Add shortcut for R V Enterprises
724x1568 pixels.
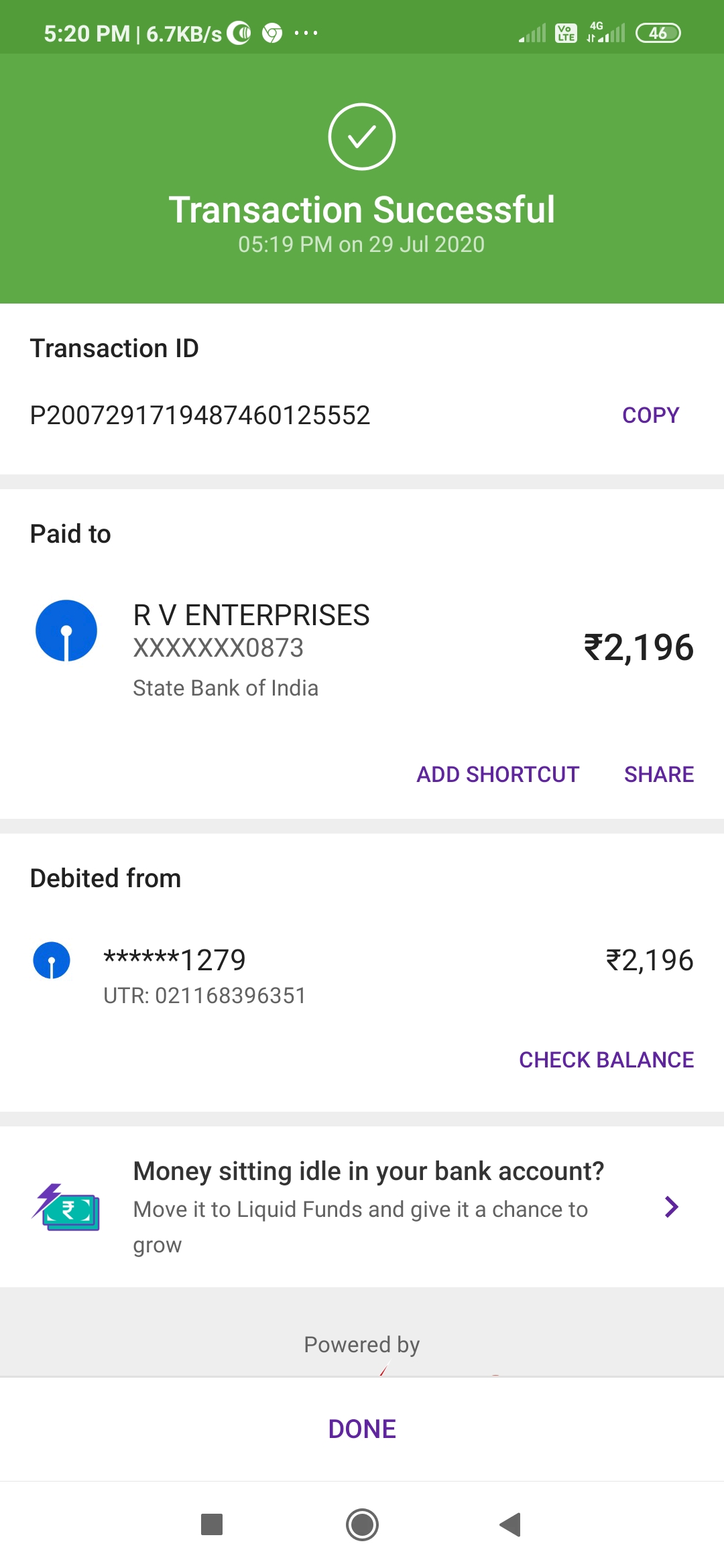click(x=497, y=775)
